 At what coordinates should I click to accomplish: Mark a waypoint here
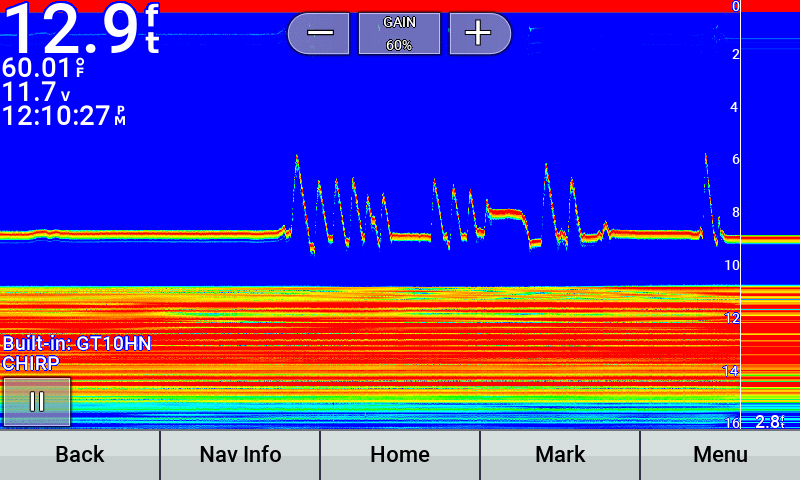click(560, 455)
